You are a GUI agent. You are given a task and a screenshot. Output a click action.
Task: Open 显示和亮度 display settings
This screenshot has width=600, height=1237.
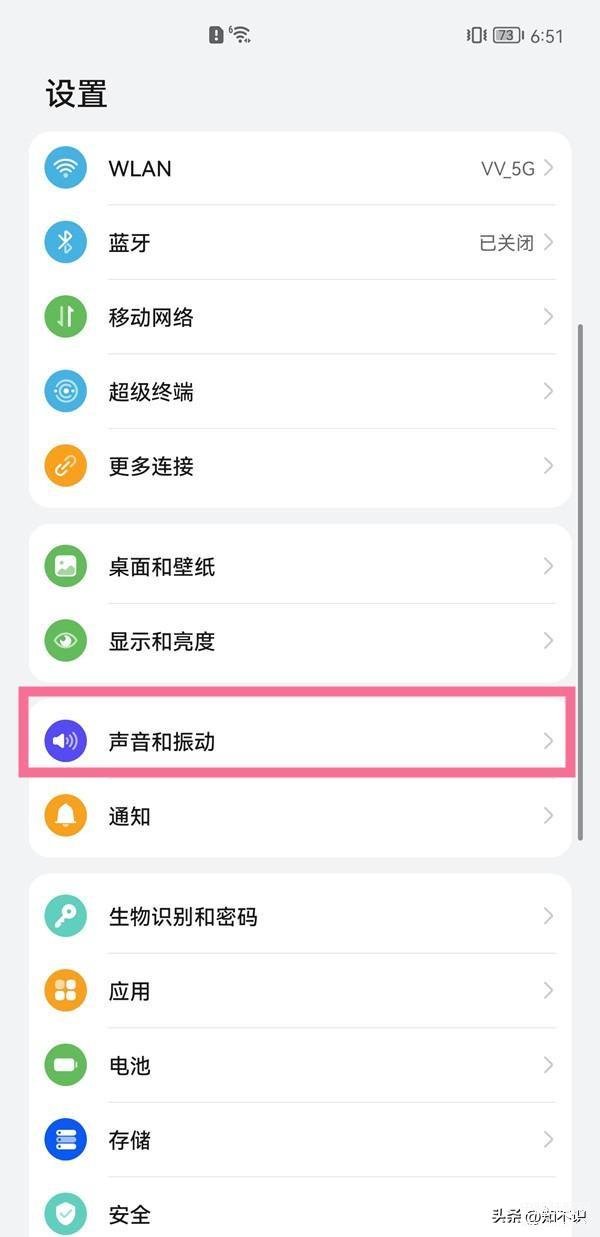(300, 641)
